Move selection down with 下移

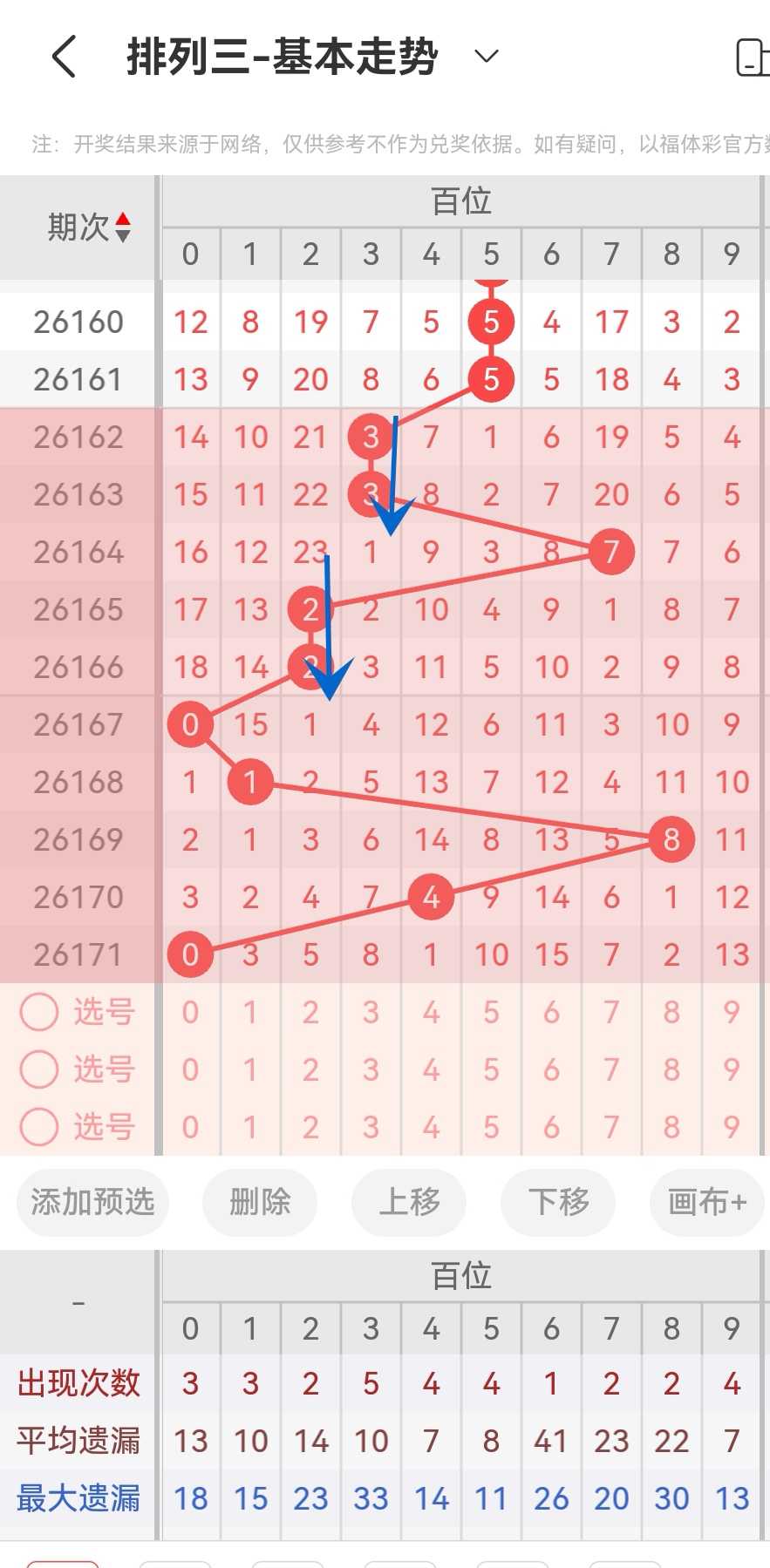coord(558,1202)
